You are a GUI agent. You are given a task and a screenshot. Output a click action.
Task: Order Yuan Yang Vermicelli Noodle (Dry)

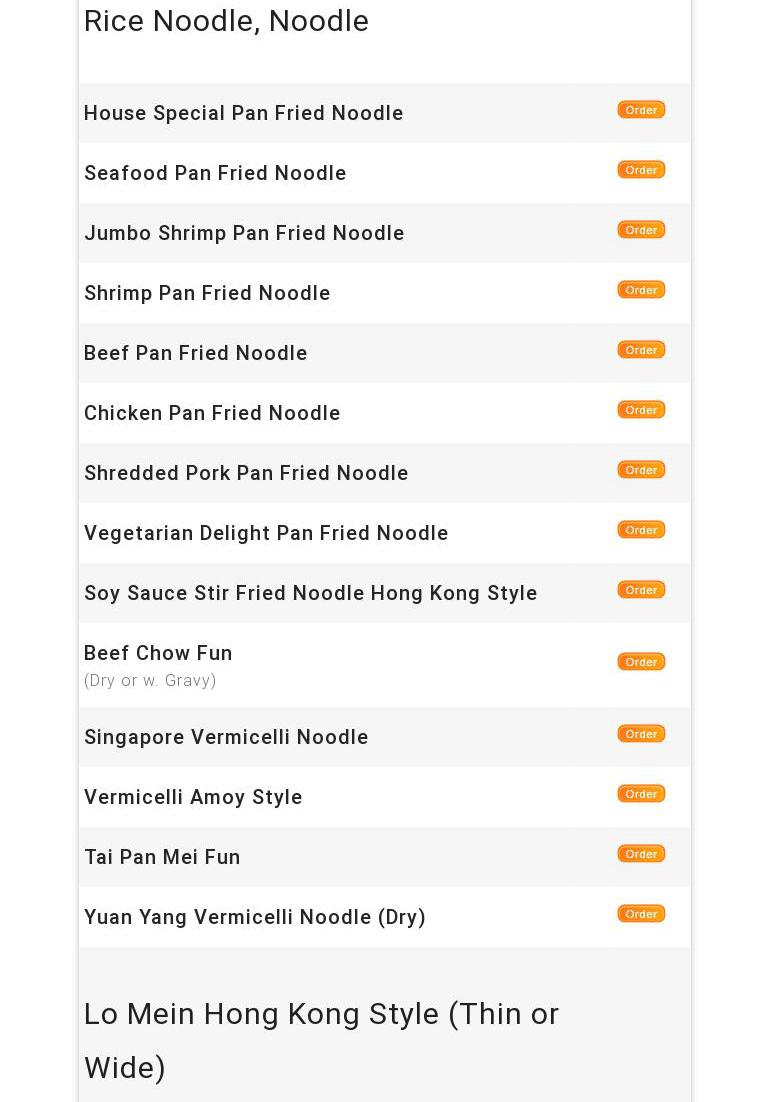[x=641, y=914]
